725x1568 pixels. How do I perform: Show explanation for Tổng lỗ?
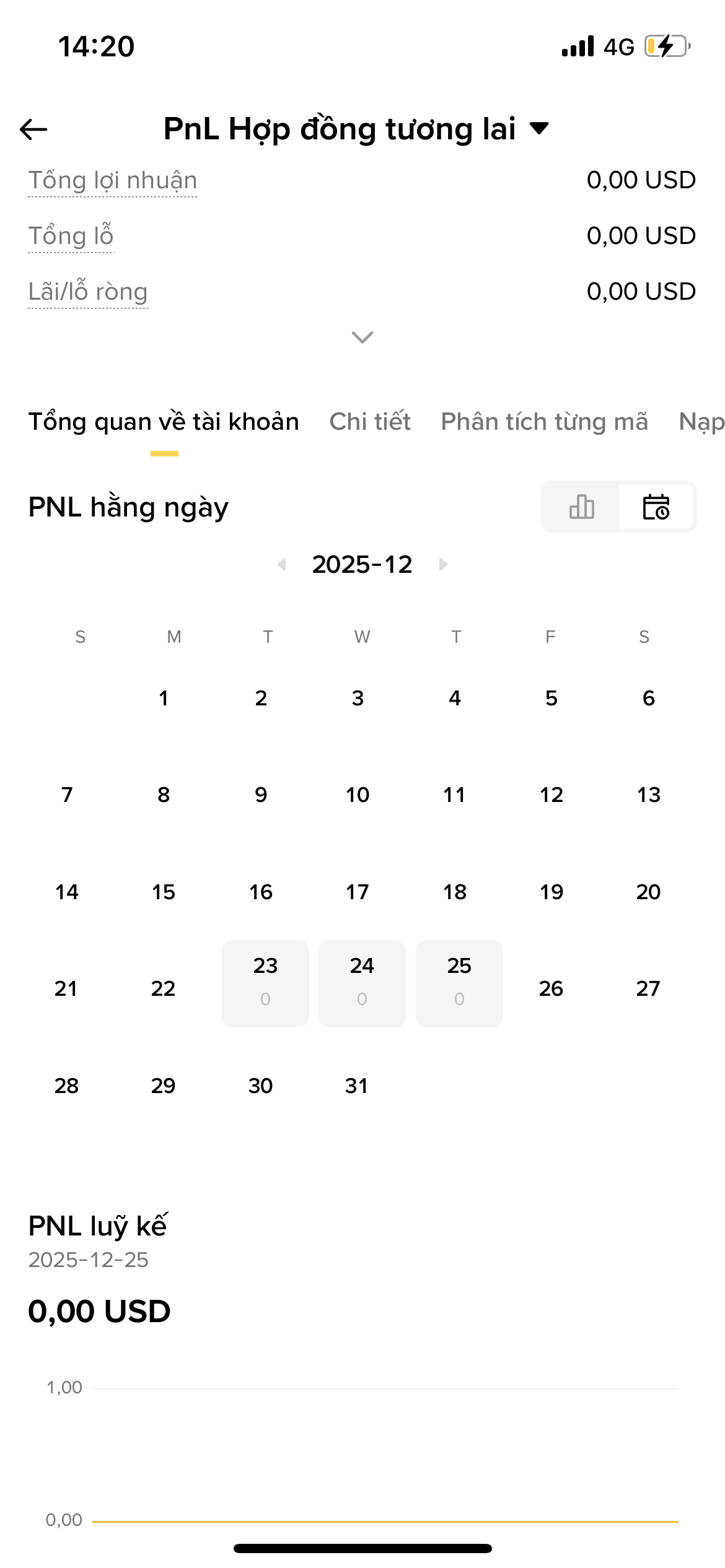pyautogui.click(x=71, y=237)
